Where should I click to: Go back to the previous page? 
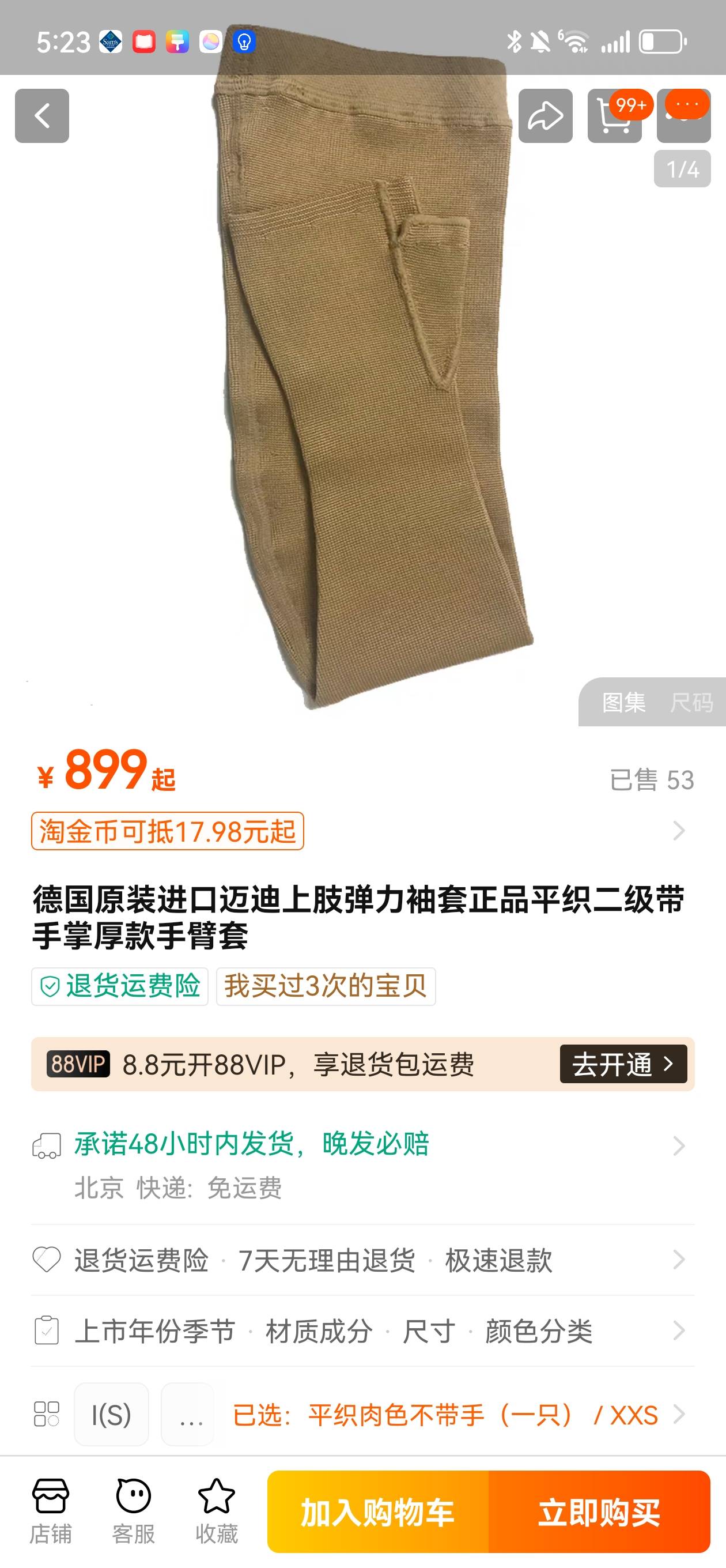click(x=42, y=116)
